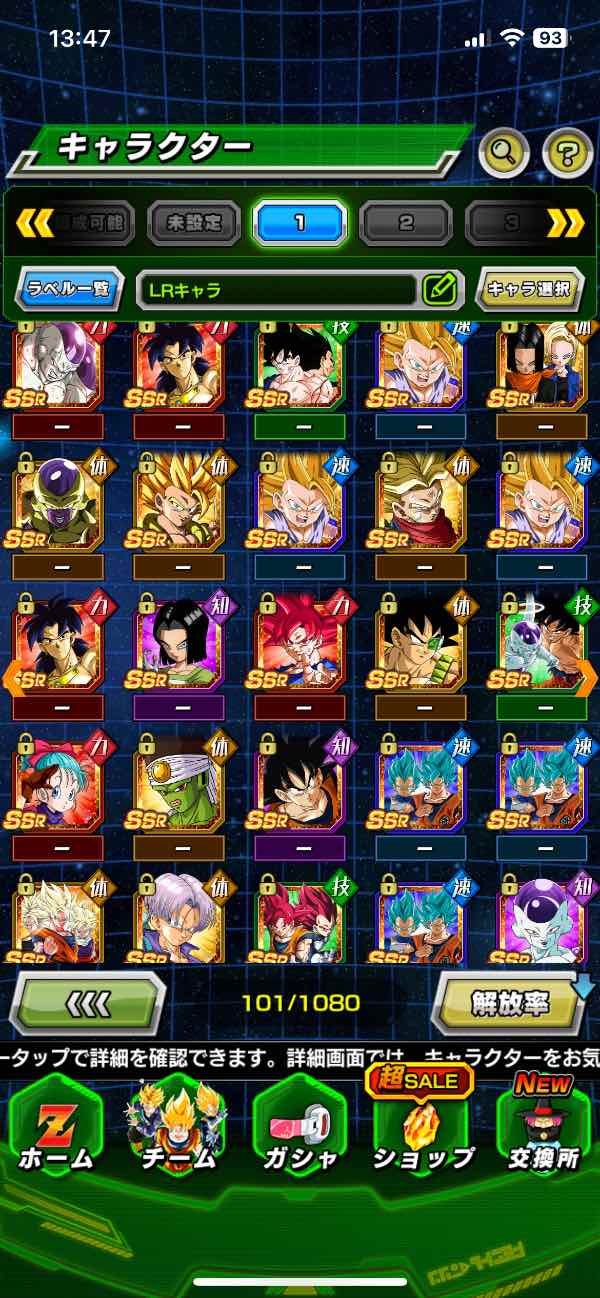The image size is (600, 1298).
Task: Open the question mark help icon
Action: click(567, 153)
